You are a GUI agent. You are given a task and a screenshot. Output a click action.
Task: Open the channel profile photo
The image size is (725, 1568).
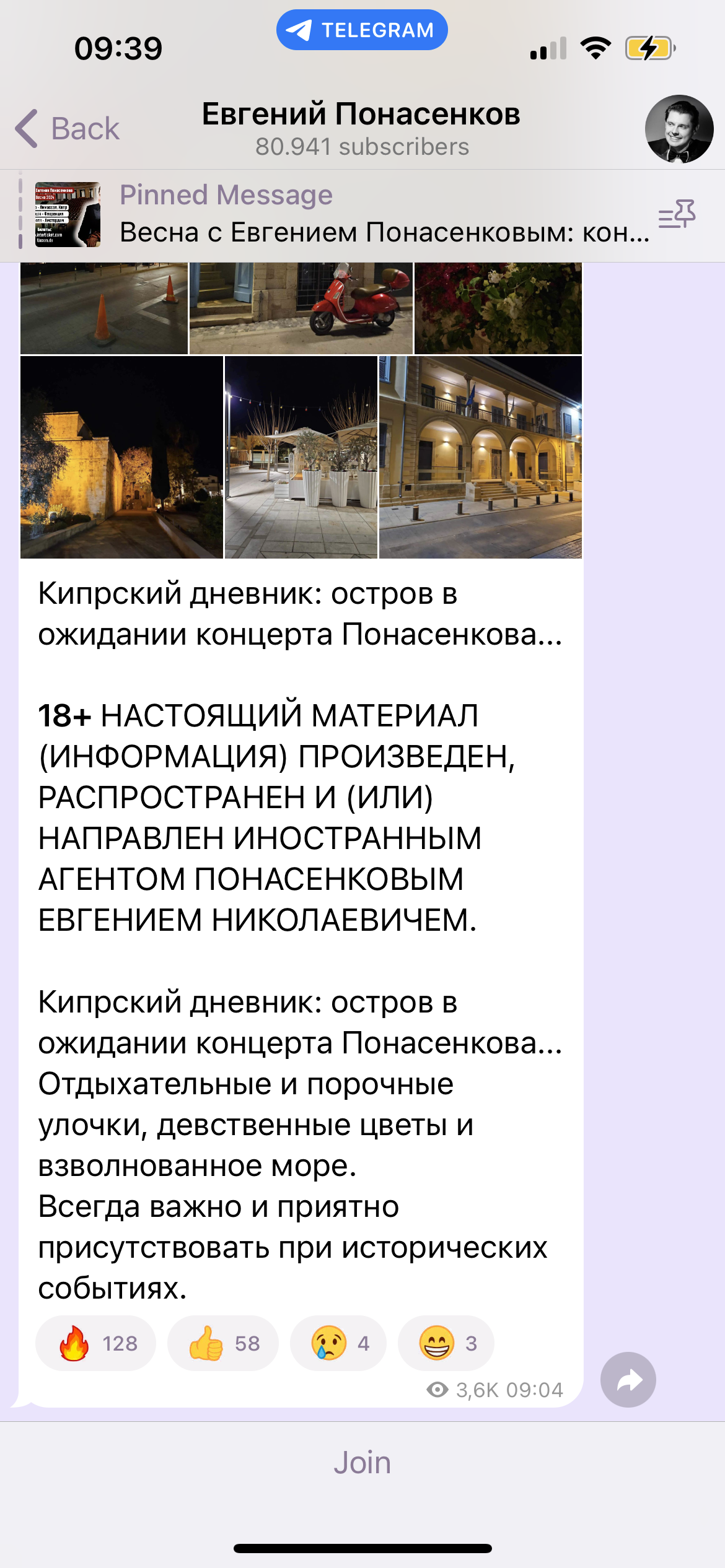coord(679,129)
